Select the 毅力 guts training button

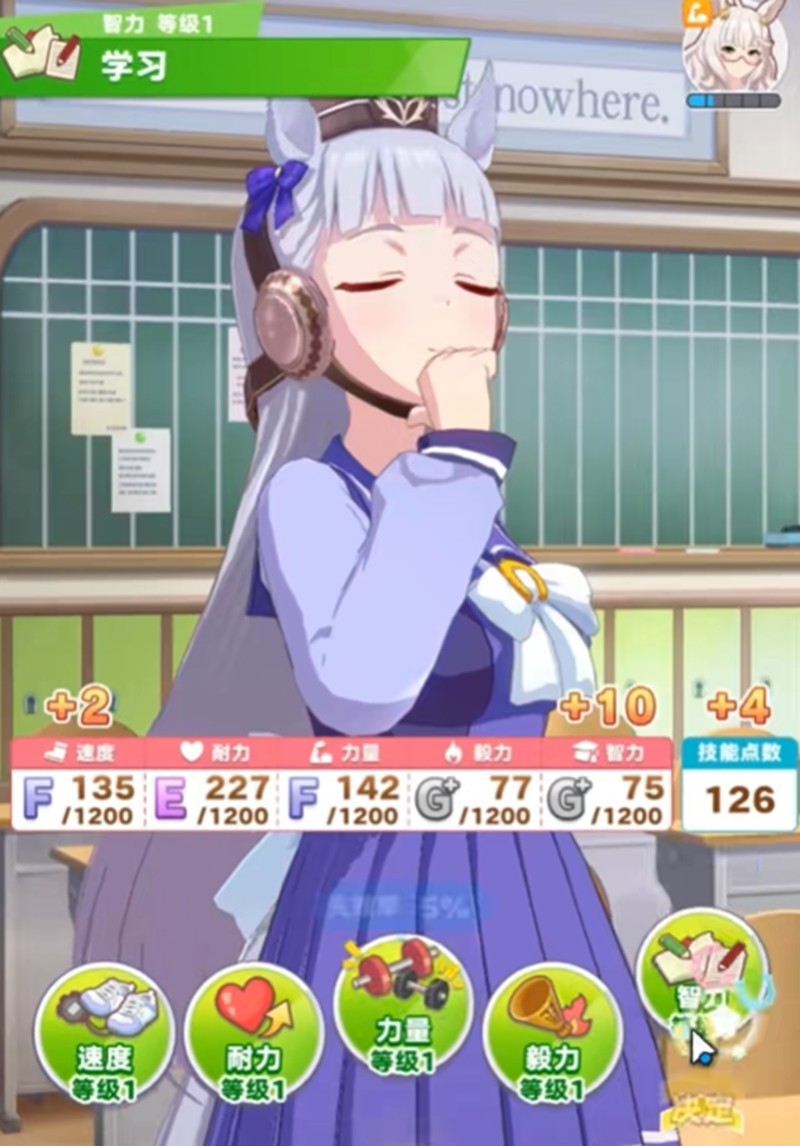pyautogui.click(x=552, y=1032)
